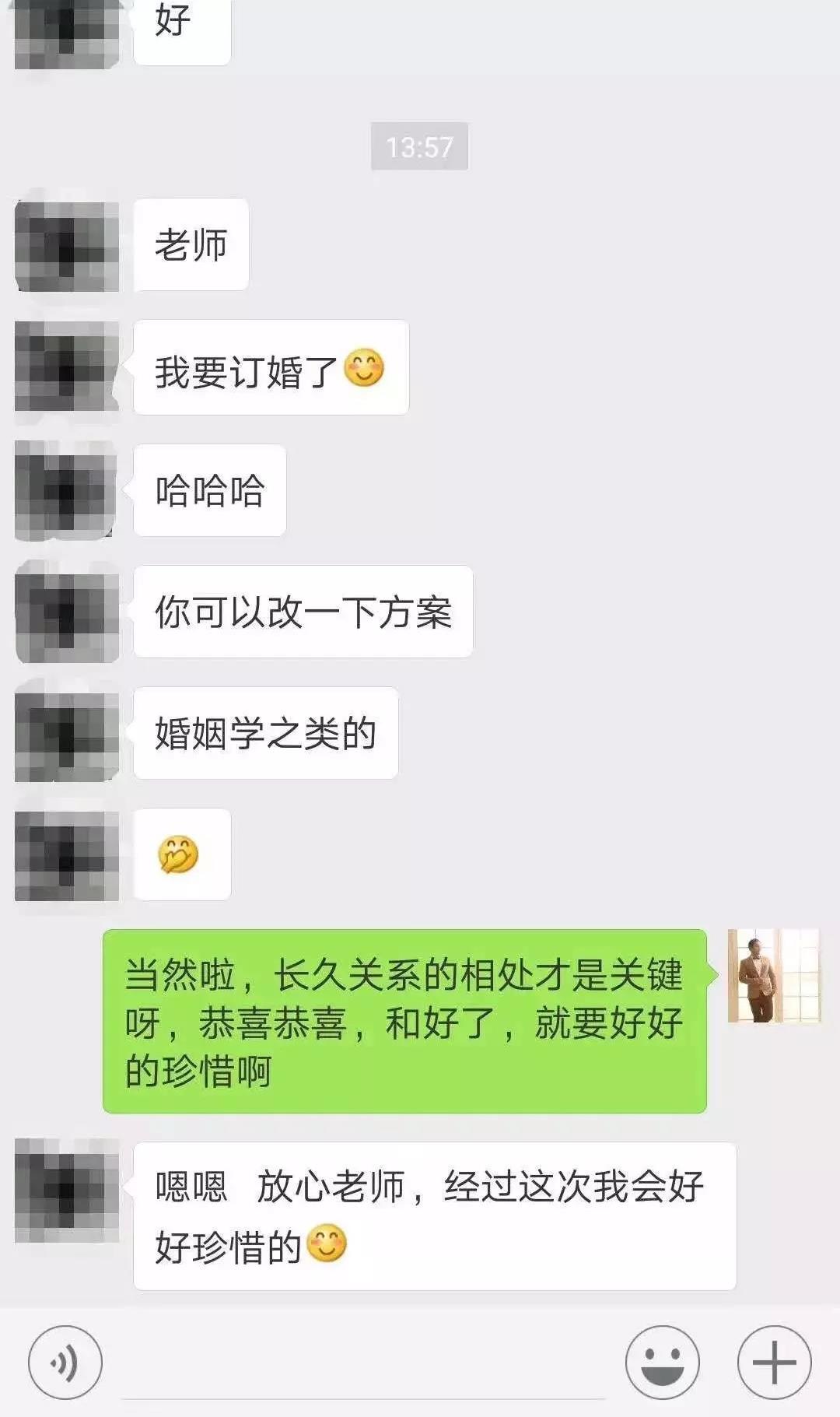Focus the message text field
The image size is (840, 1417).
(362, 1366)
